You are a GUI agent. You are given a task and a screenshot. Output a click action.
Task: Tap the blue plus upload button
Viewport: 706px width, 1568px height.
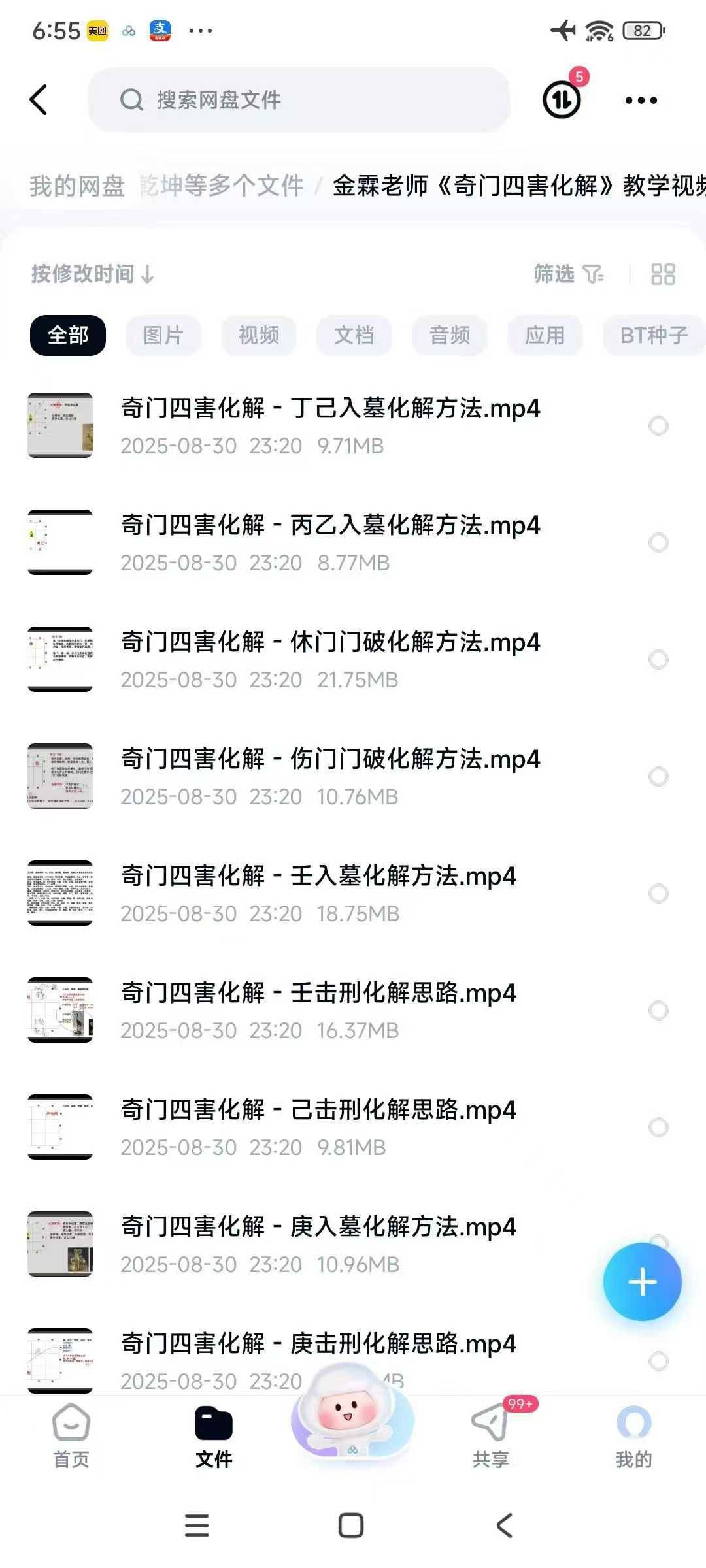pyautogui.click(x=642, y=1282)
